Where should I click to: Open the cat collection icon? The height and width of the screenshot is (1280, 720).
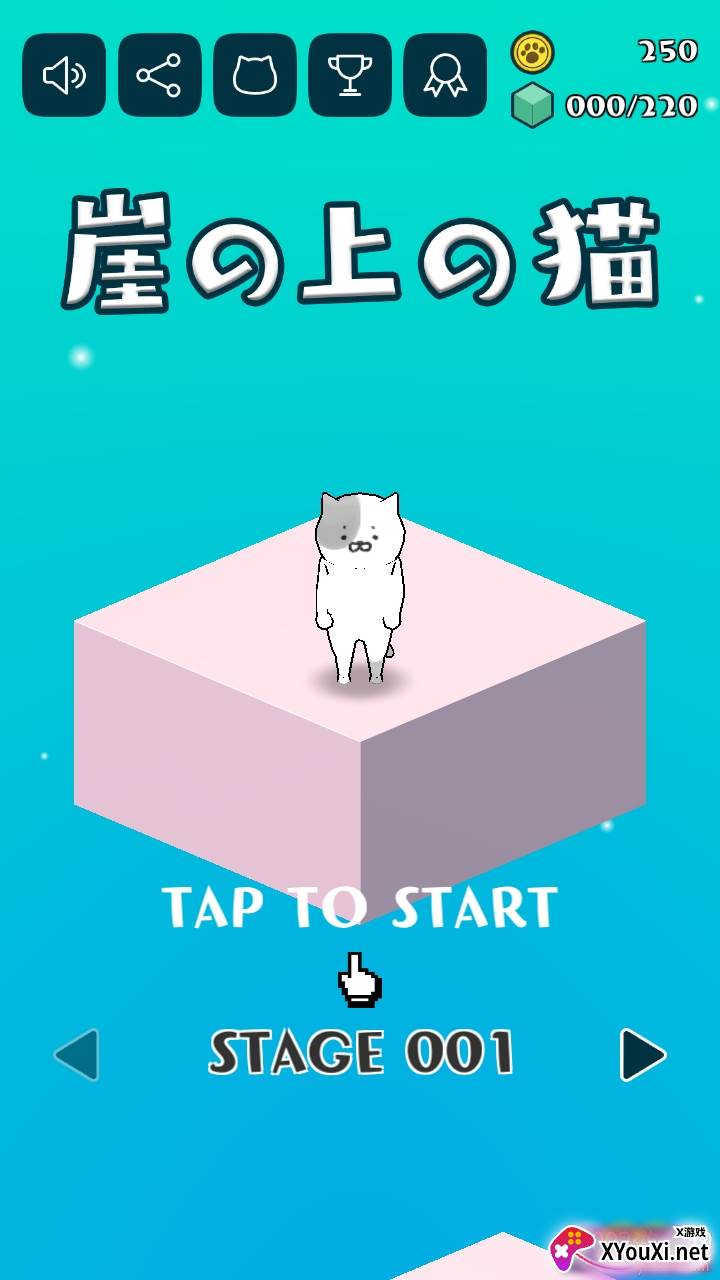click(x=254, y=75)
